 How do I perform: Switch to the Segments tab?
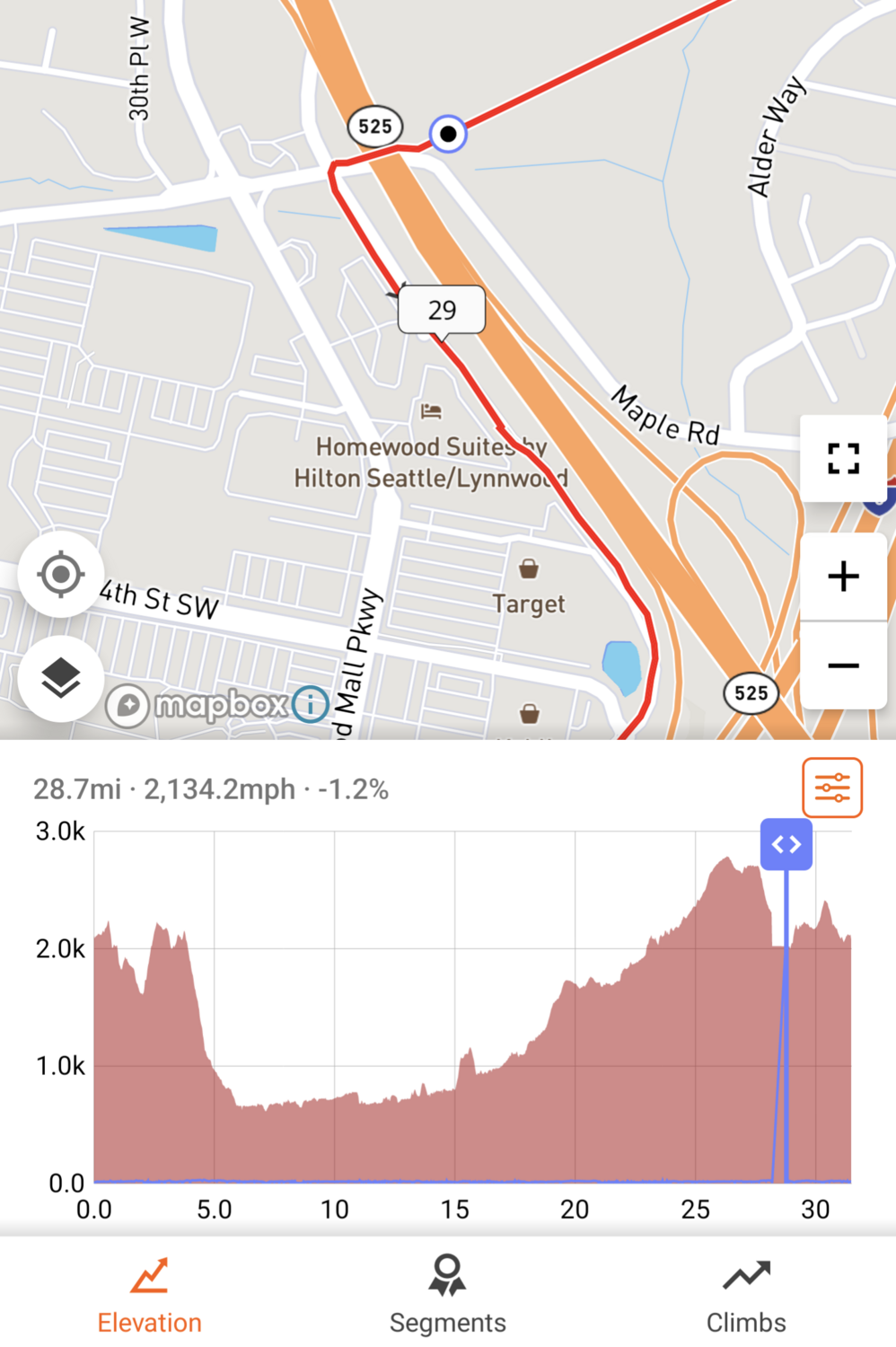click(447, 1295)
